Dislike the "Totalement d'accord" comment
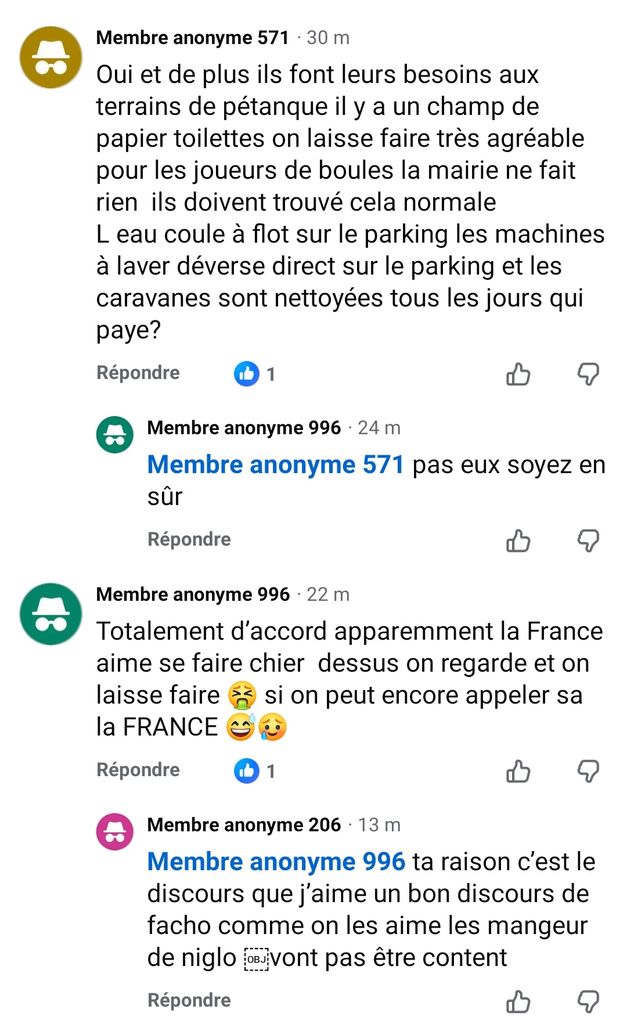 click(589, 771)
